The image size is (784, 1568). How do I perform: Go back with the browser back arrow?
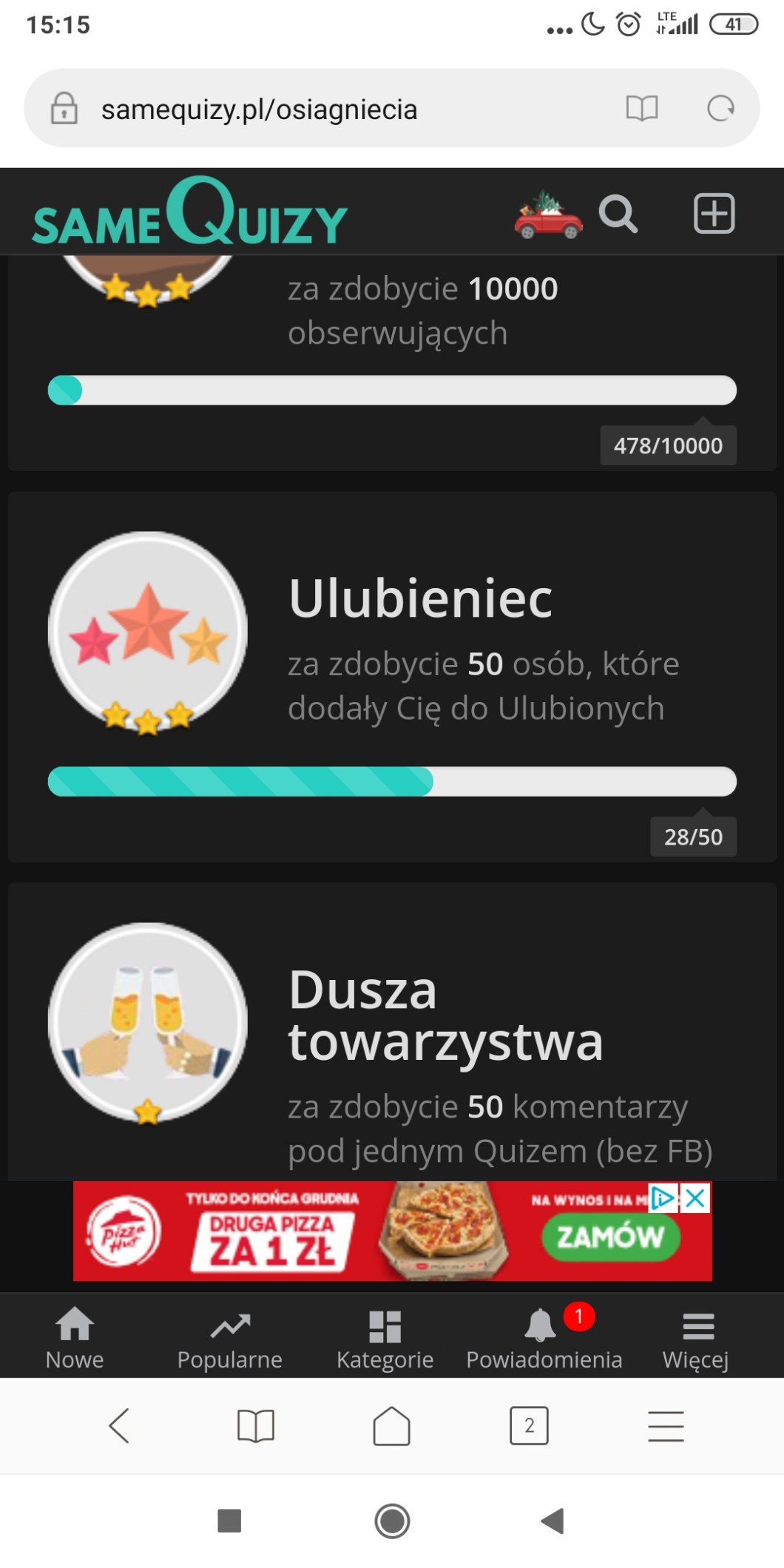[x=119, y=1425]
